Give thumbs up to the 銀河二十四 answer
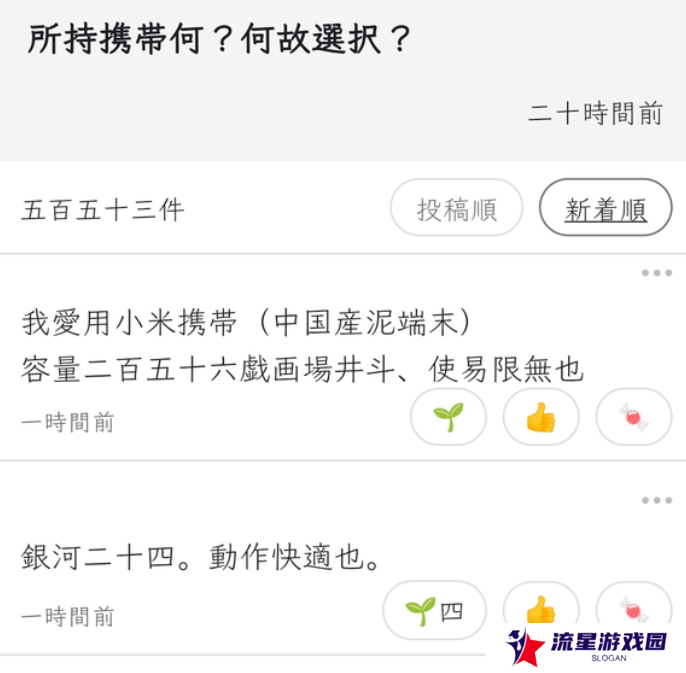This screenshot has height=673, width=686. point(541,609)
